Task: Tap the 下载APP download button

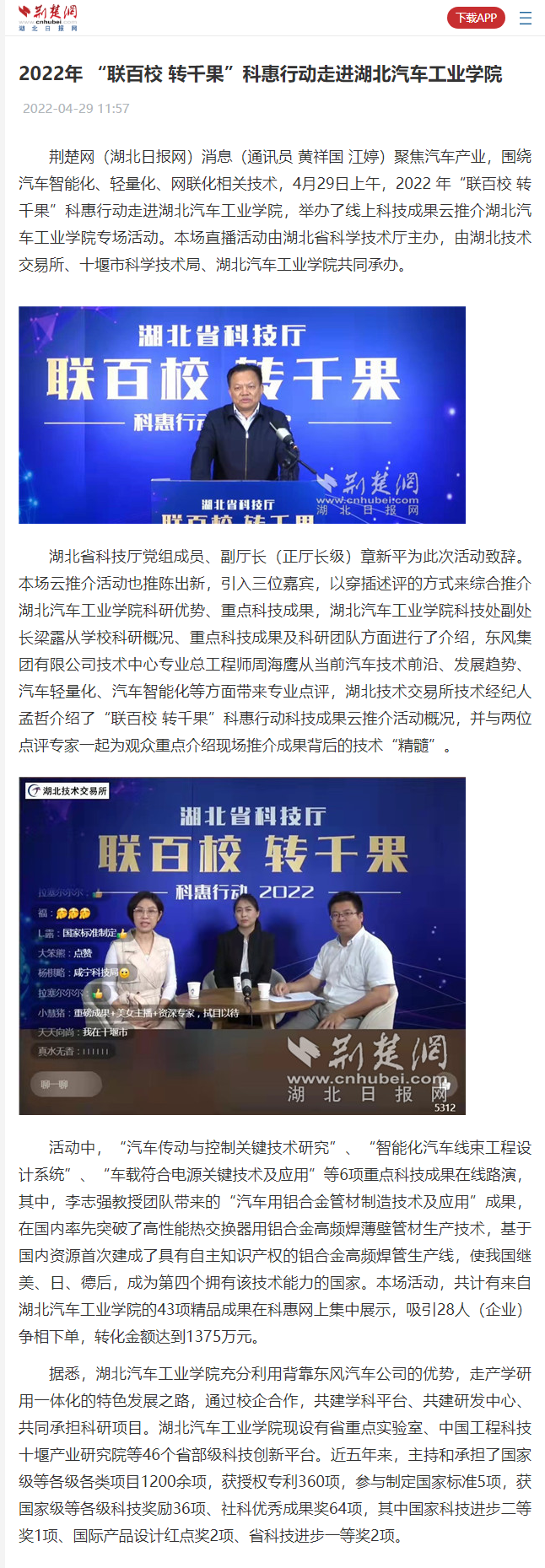Action: click(476, 18)
